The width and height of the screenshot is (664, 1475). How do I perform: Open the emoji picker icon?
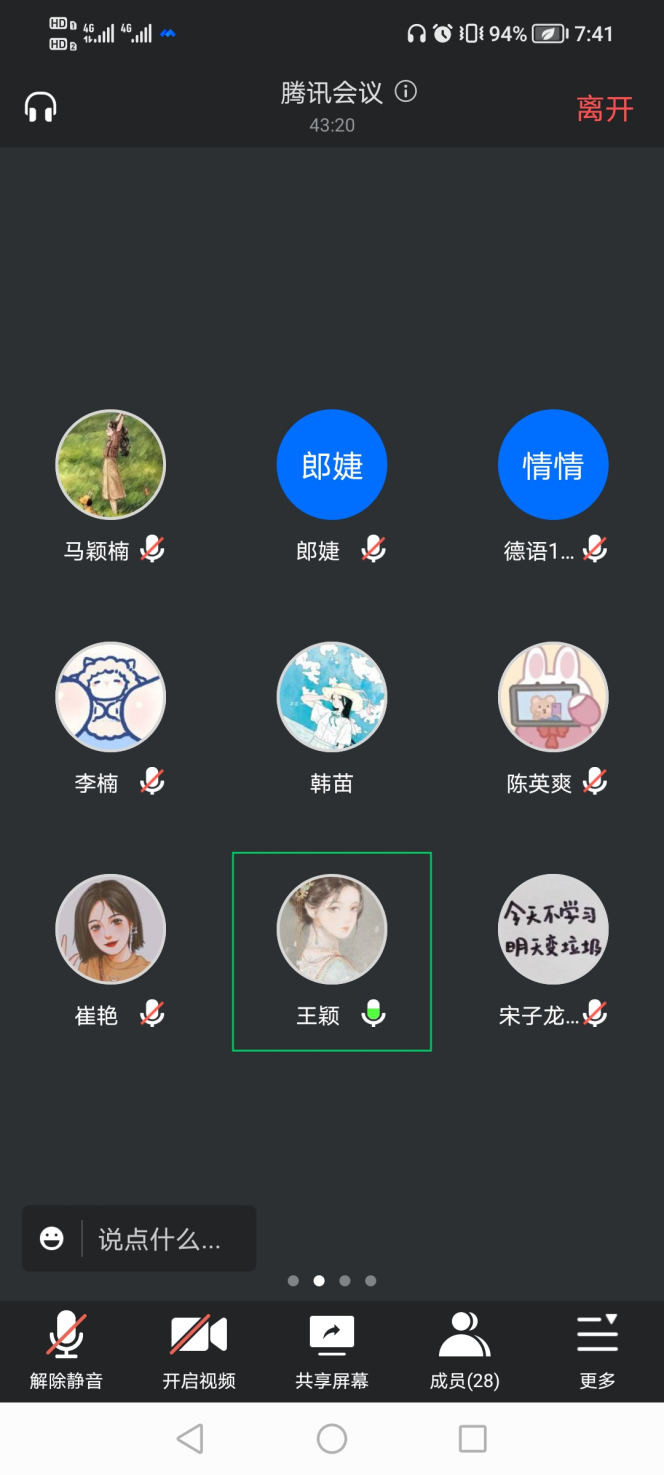pyautogui.click(x=52, y=1239)
